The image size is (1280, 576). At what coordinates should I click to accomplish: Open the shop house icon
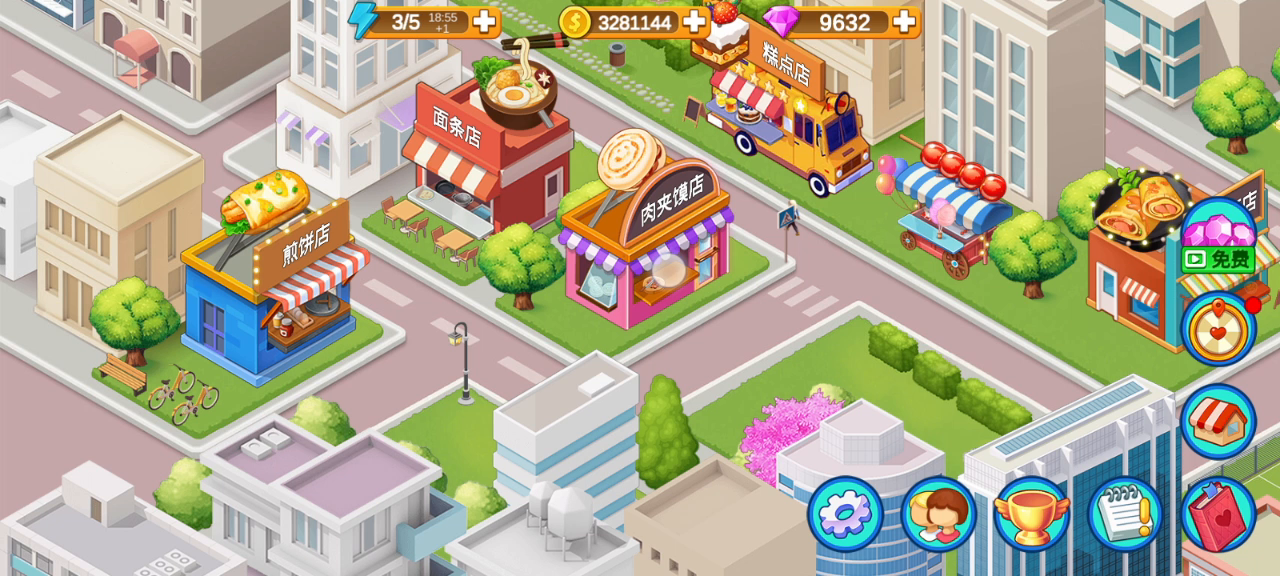(x=1218, y=421)
